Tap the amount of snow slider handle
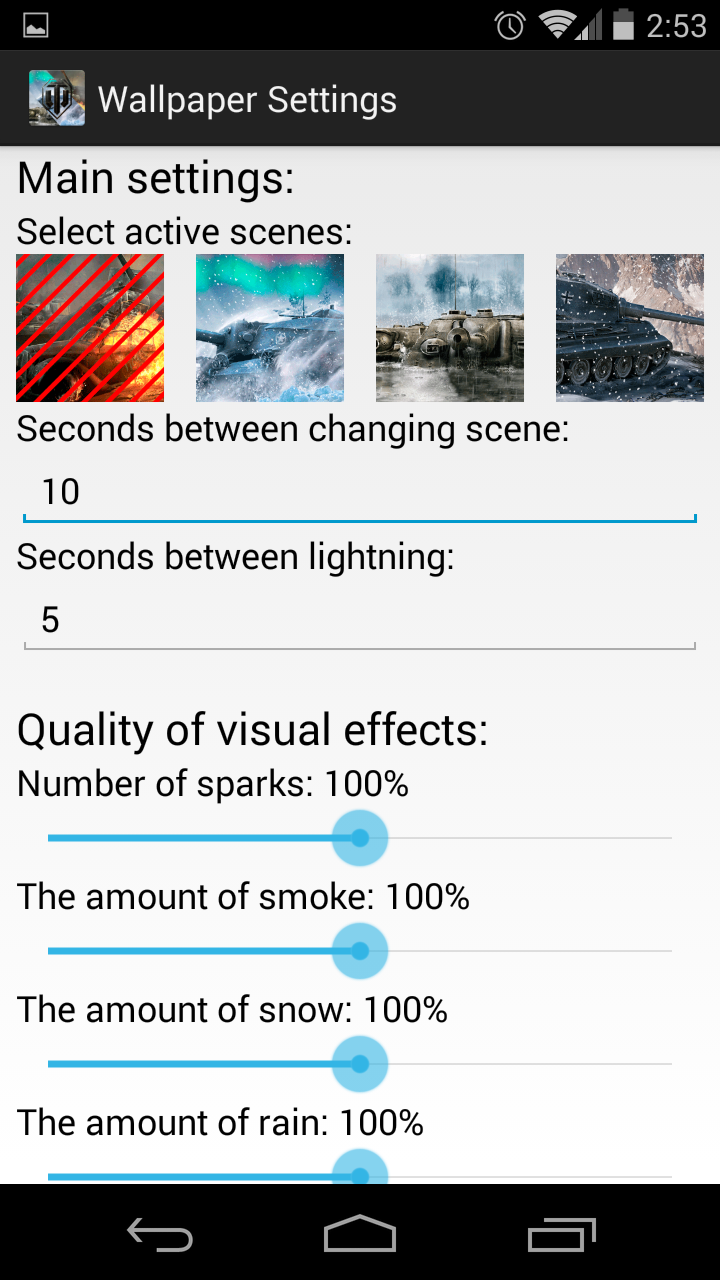 (x=360, y=1064)
